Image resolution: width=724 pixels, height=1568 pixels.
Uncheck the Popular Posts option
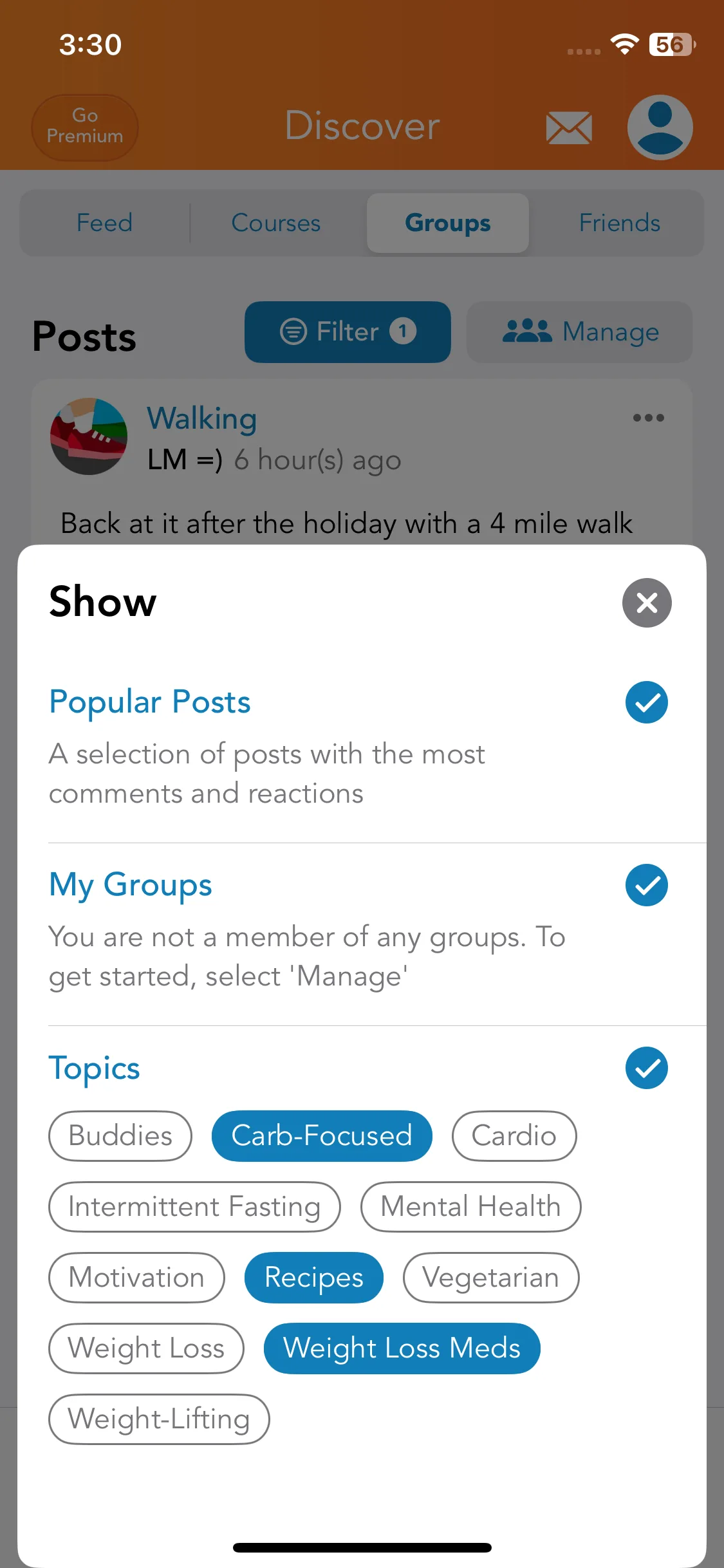tap(646, 702)
